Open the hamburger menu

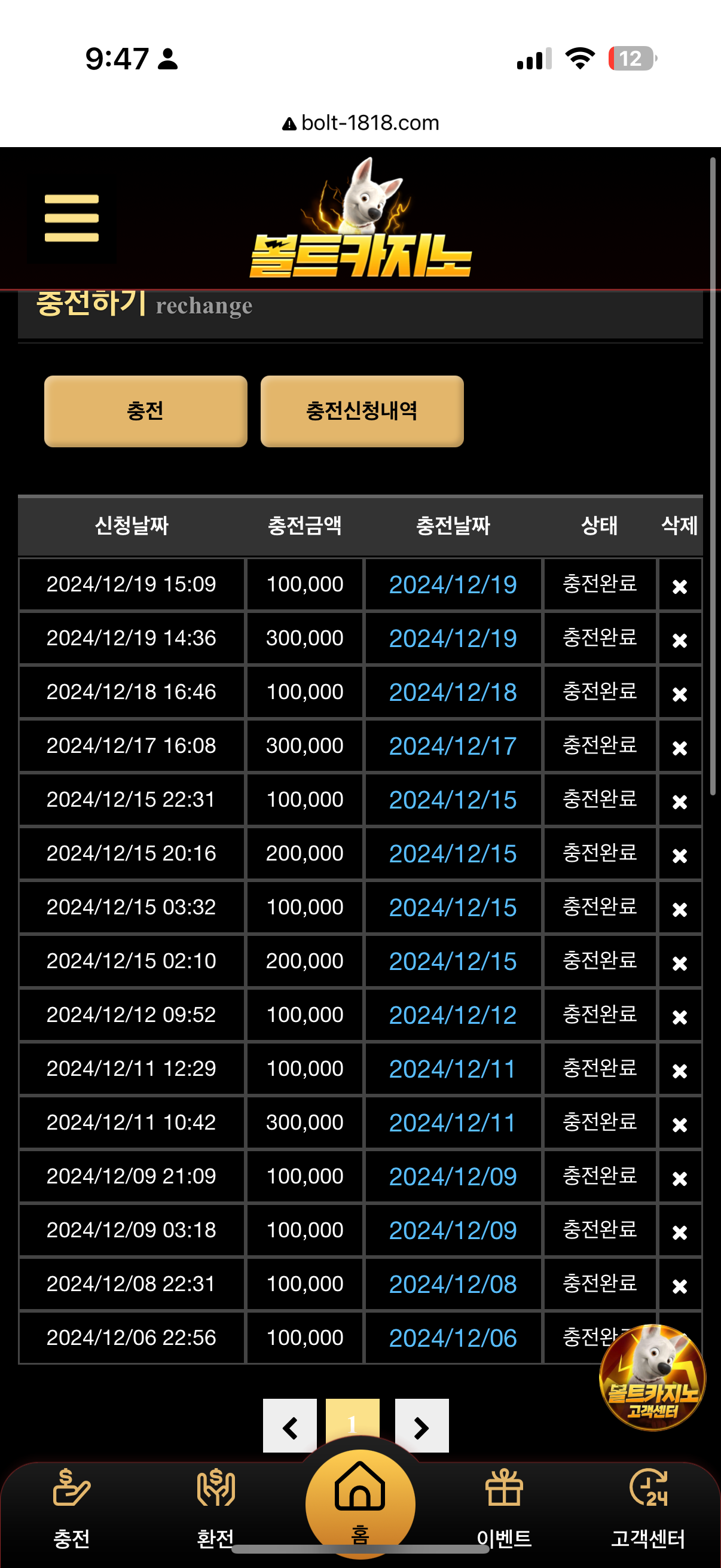(71, 218)
